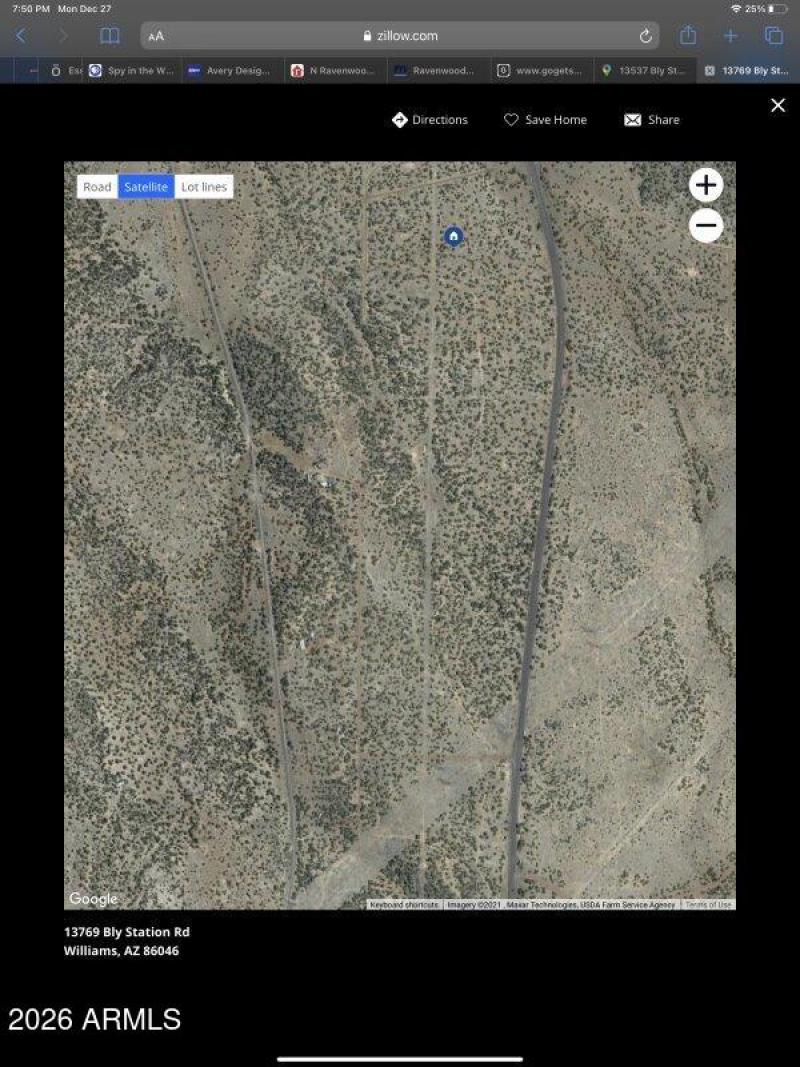This screenshot has height=1067, width=800.
Task: Tap the zillow.com address bar
Action: point(400,36)
